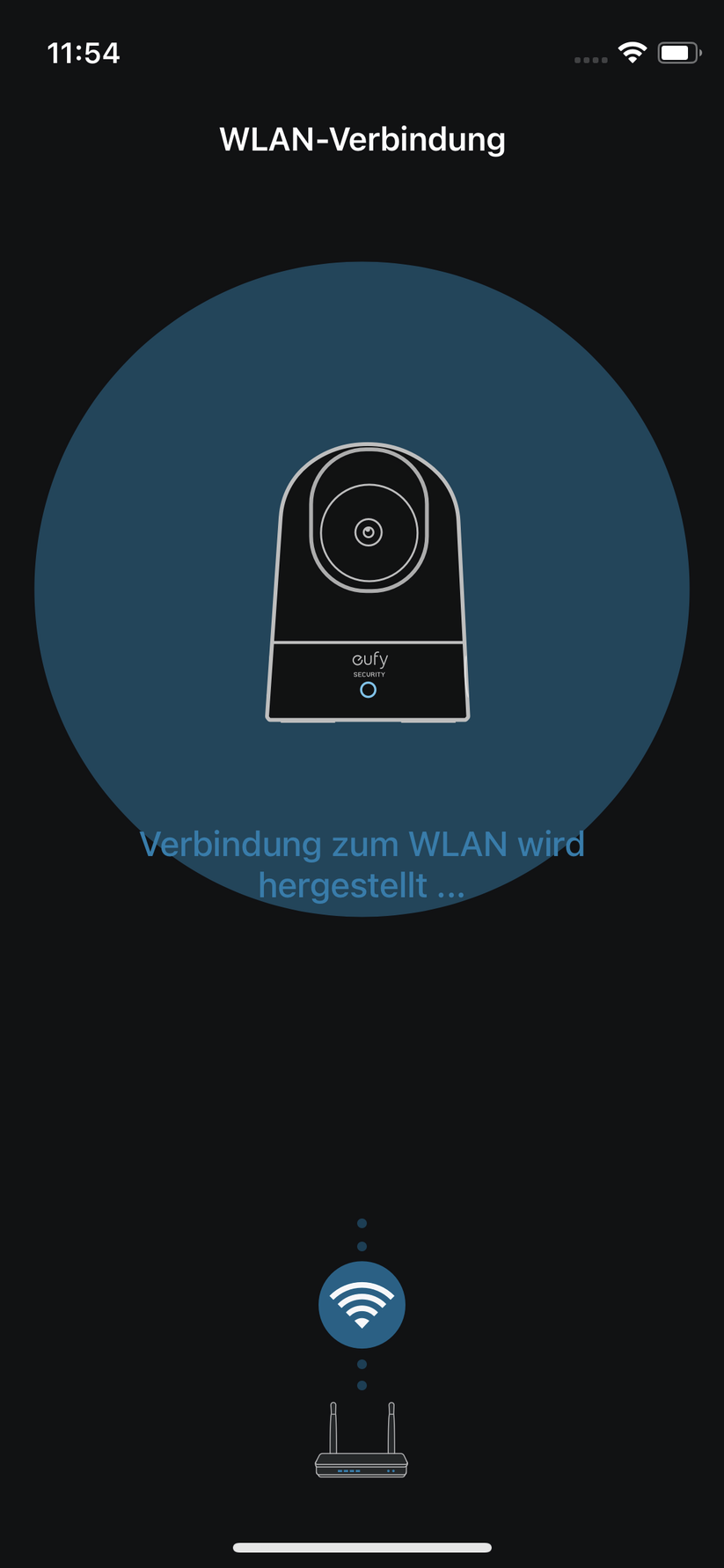Click the WLAN-Verbindung title text
Image resolution: width=724 pixels, height=1568 pixels.
click(x=362, y=139)
